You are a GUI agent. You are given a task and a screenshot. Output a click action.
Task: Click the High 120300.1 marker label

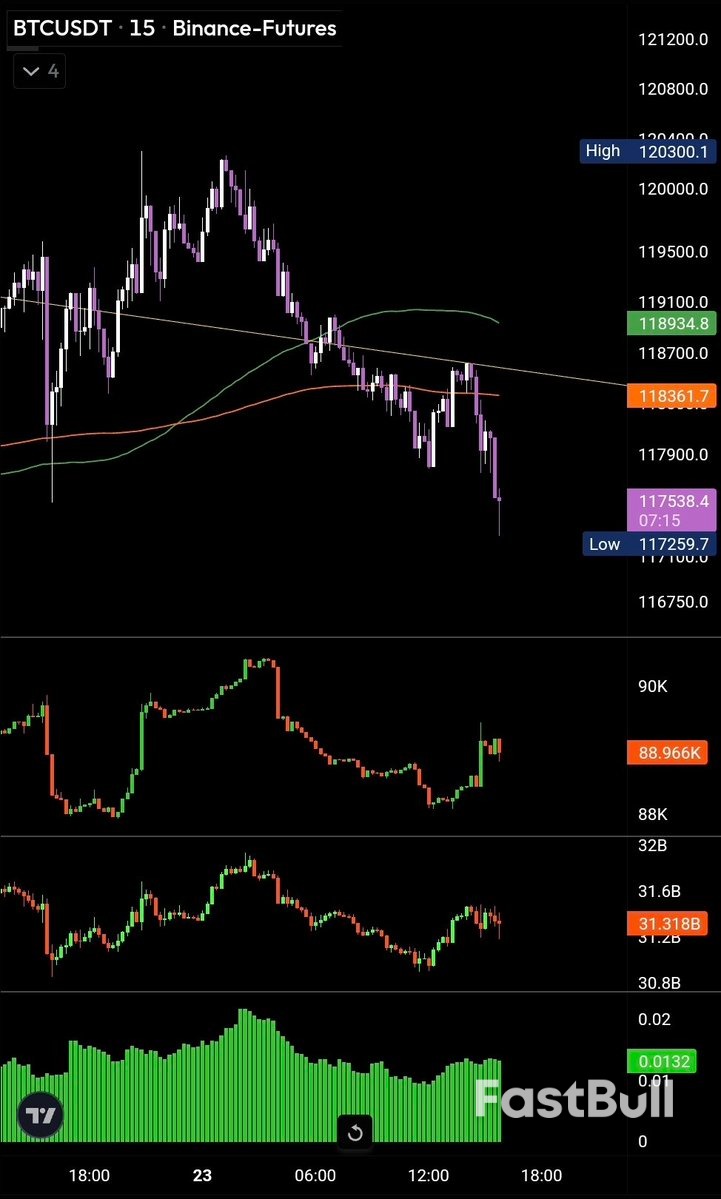click(x=648, y=151)
